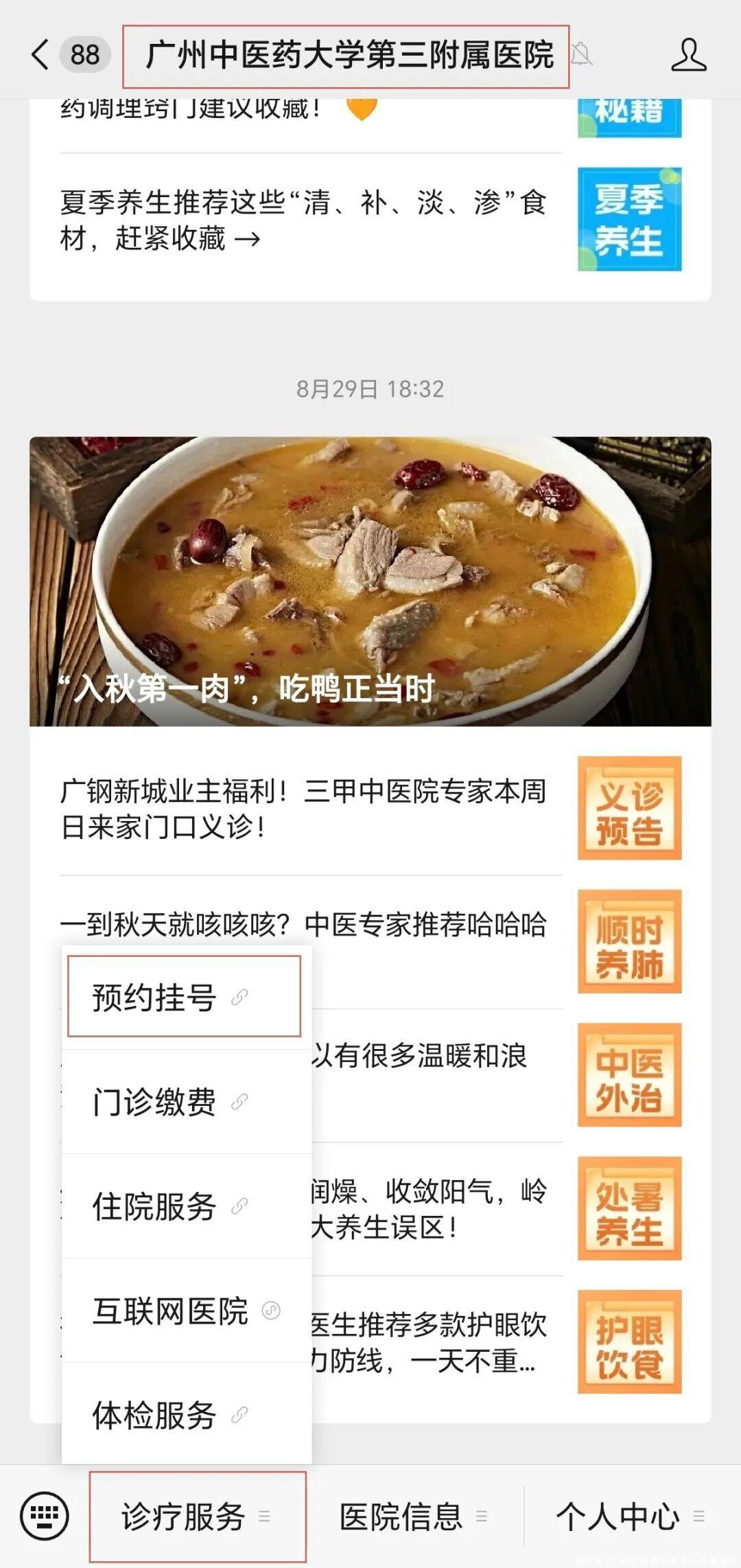Read the 广钢新城业主福利 义诊 article
This screenshot has width=741, height=1568.
coord(303,809)
